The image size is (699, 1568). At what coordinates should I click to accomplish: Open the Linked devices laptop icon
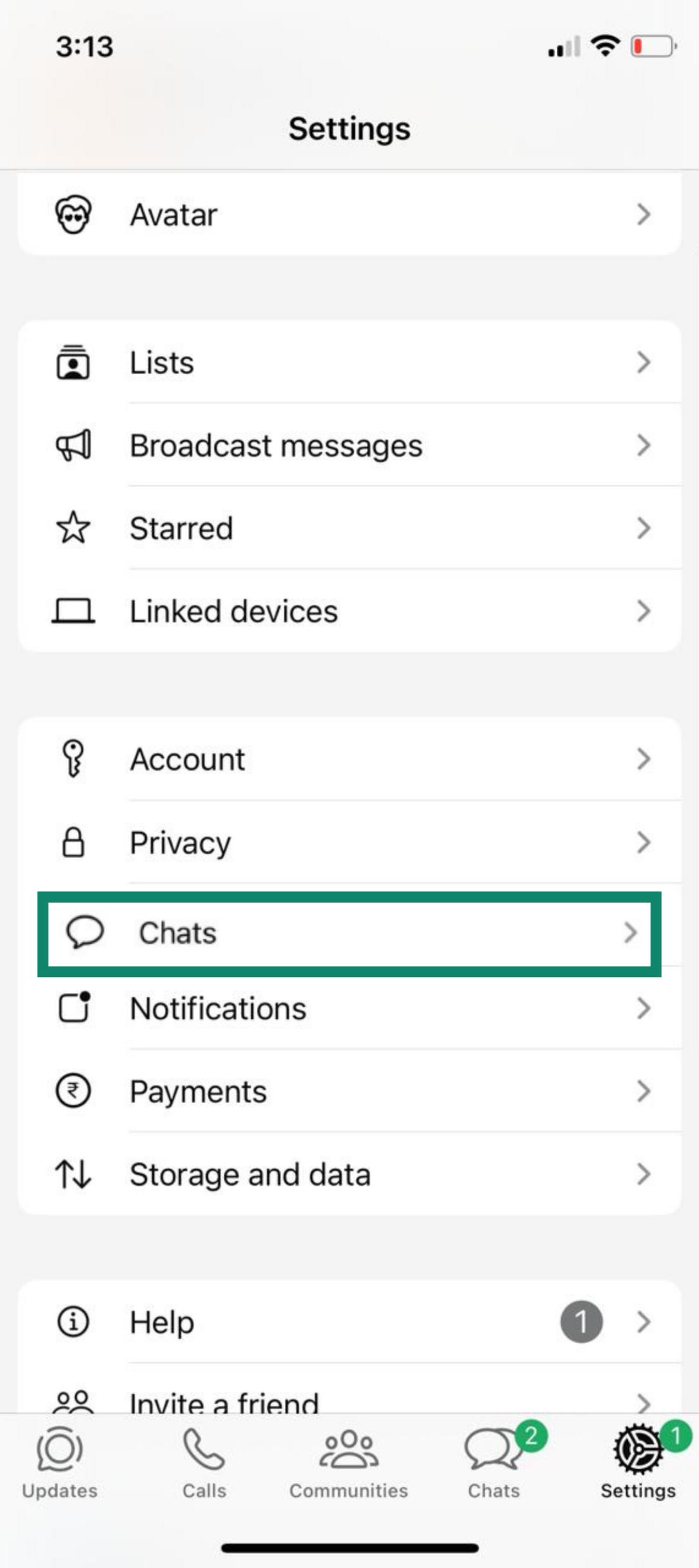(x=73, y=610)
